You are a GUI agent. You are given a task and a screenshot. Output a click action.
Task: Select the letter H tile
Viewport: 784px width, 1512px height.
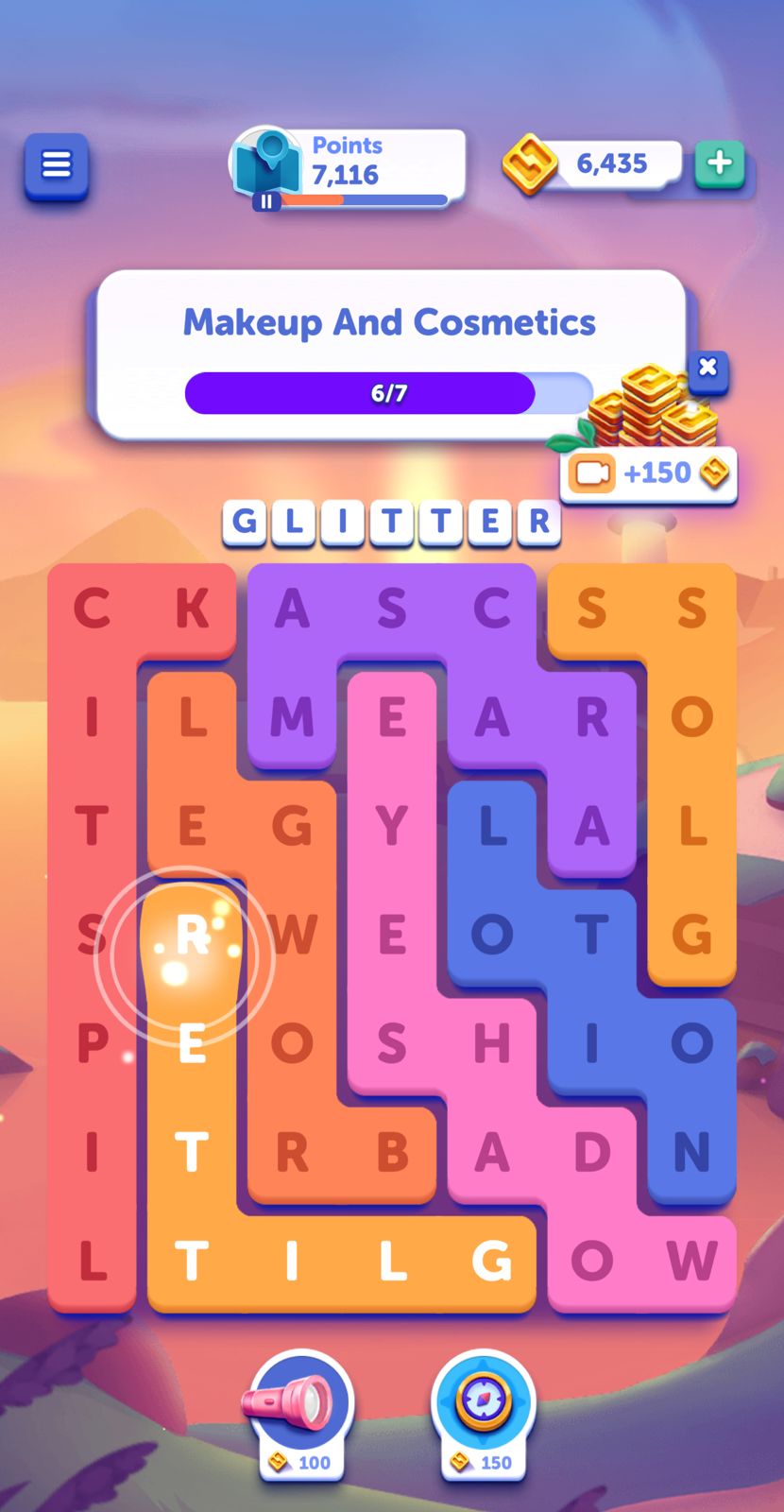(x=492, y=1044)
